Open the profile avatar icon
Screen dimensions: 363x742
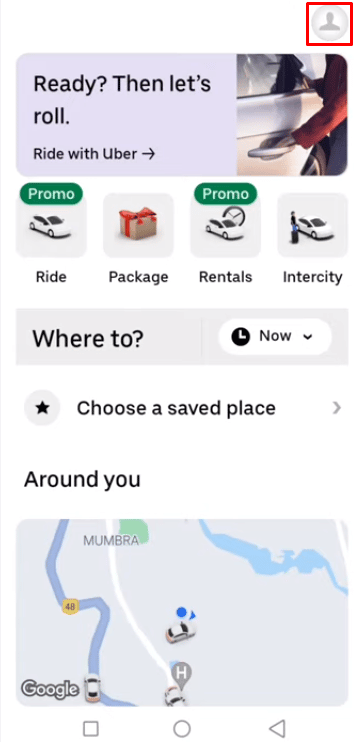329,23
